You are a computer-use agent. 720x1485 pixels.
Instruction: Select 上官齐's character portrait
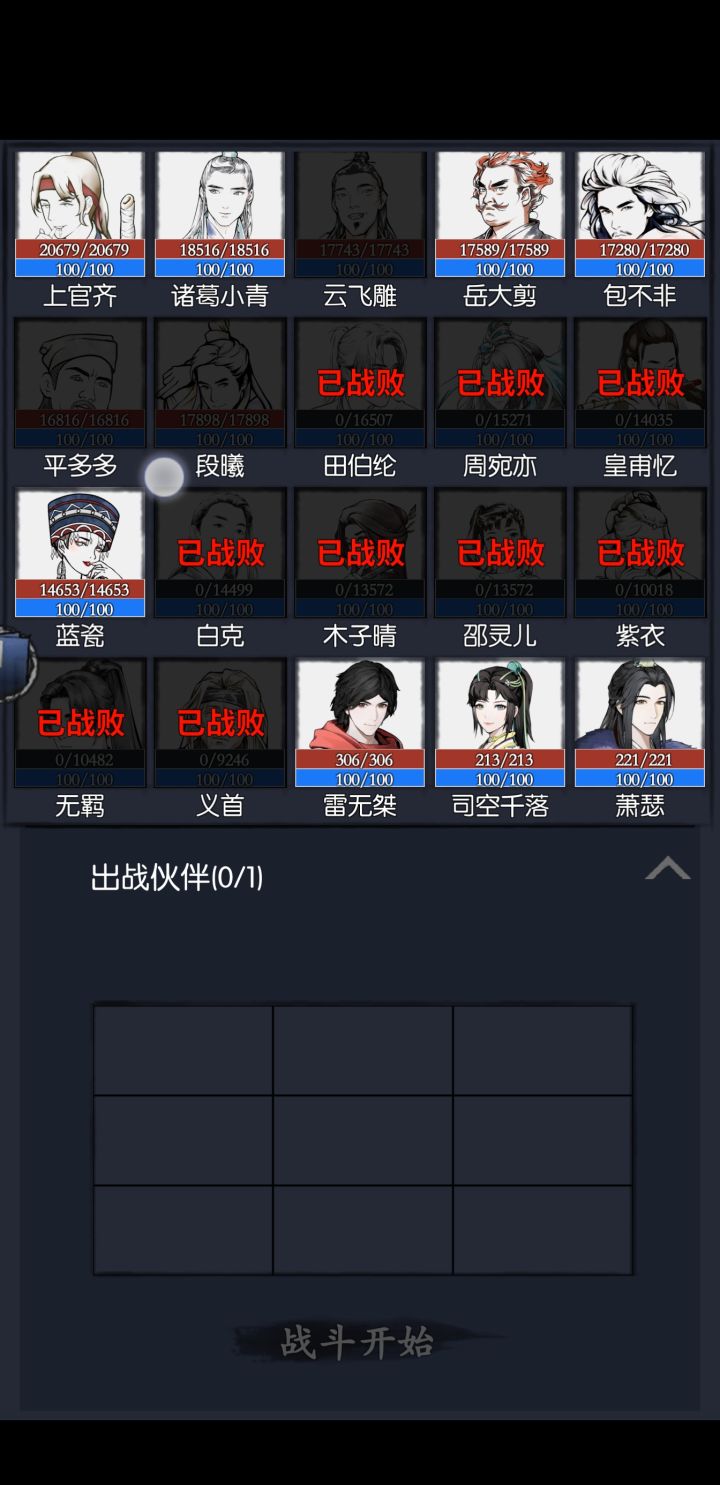80,210
